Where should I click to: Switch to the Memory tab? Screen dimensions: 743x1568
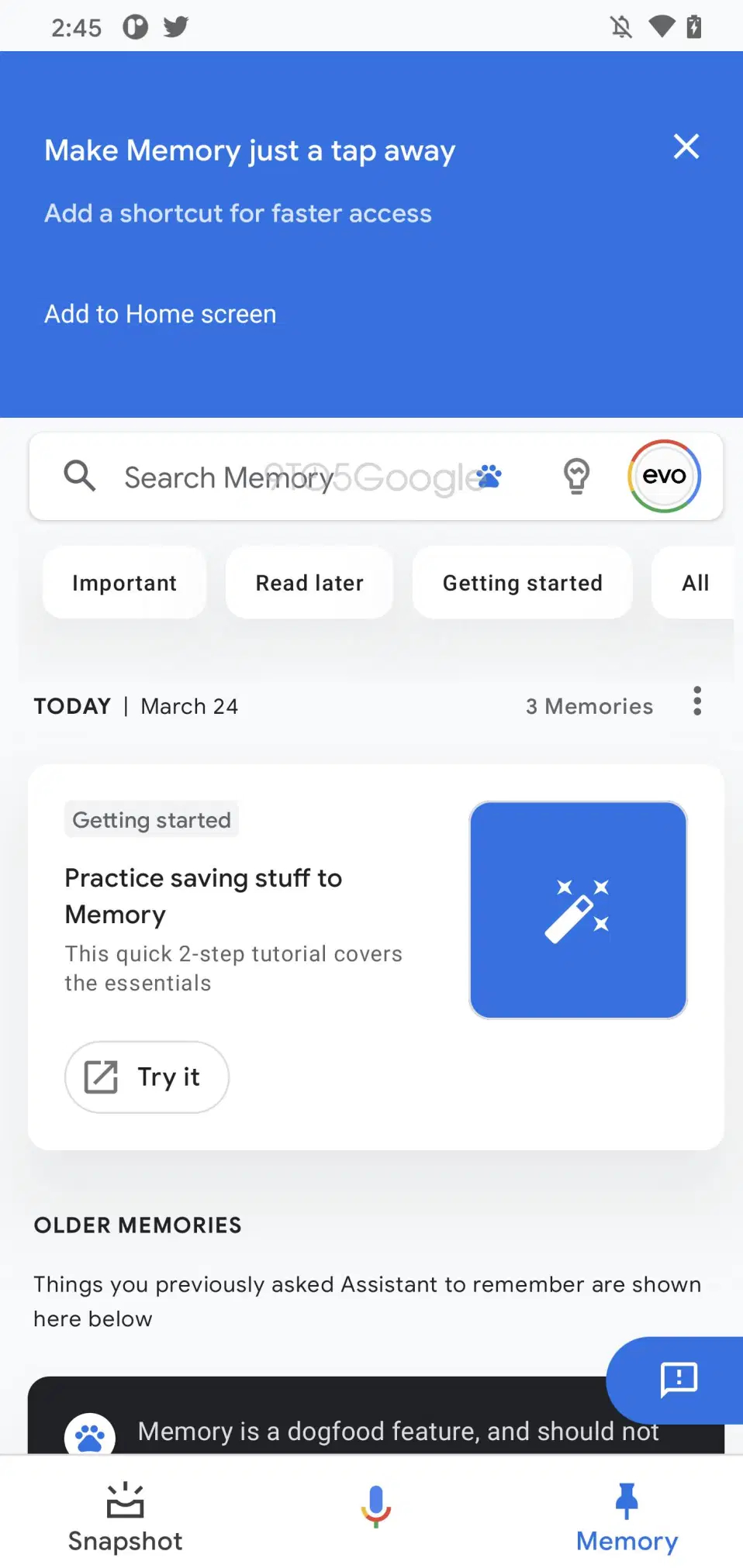627,1517
